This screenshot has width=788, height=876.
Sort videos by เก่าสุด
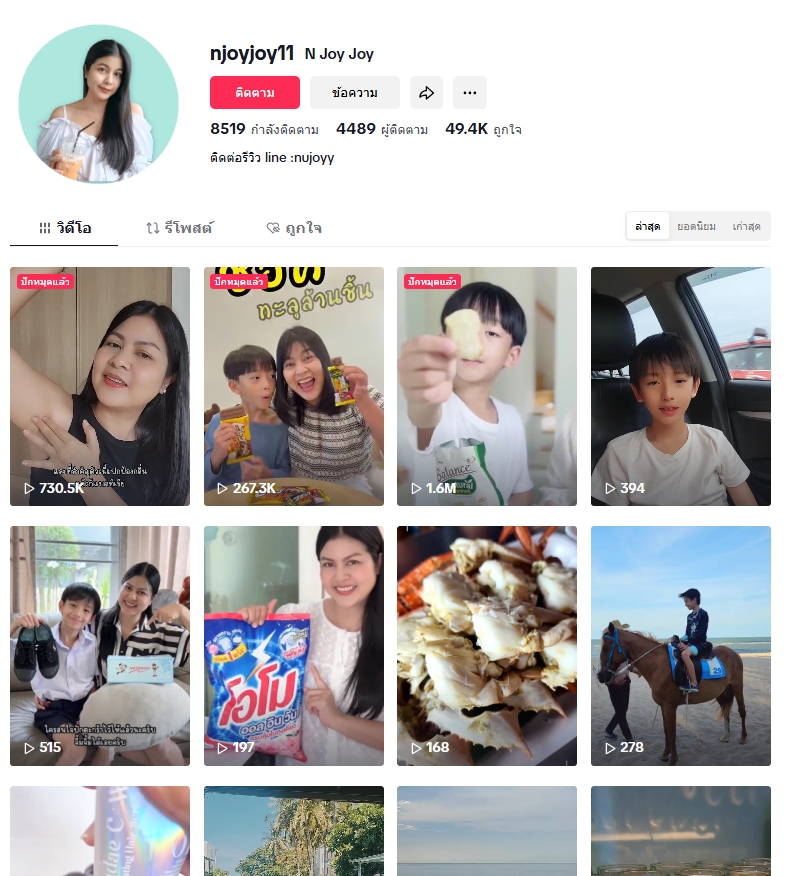[x=746, y=227]
